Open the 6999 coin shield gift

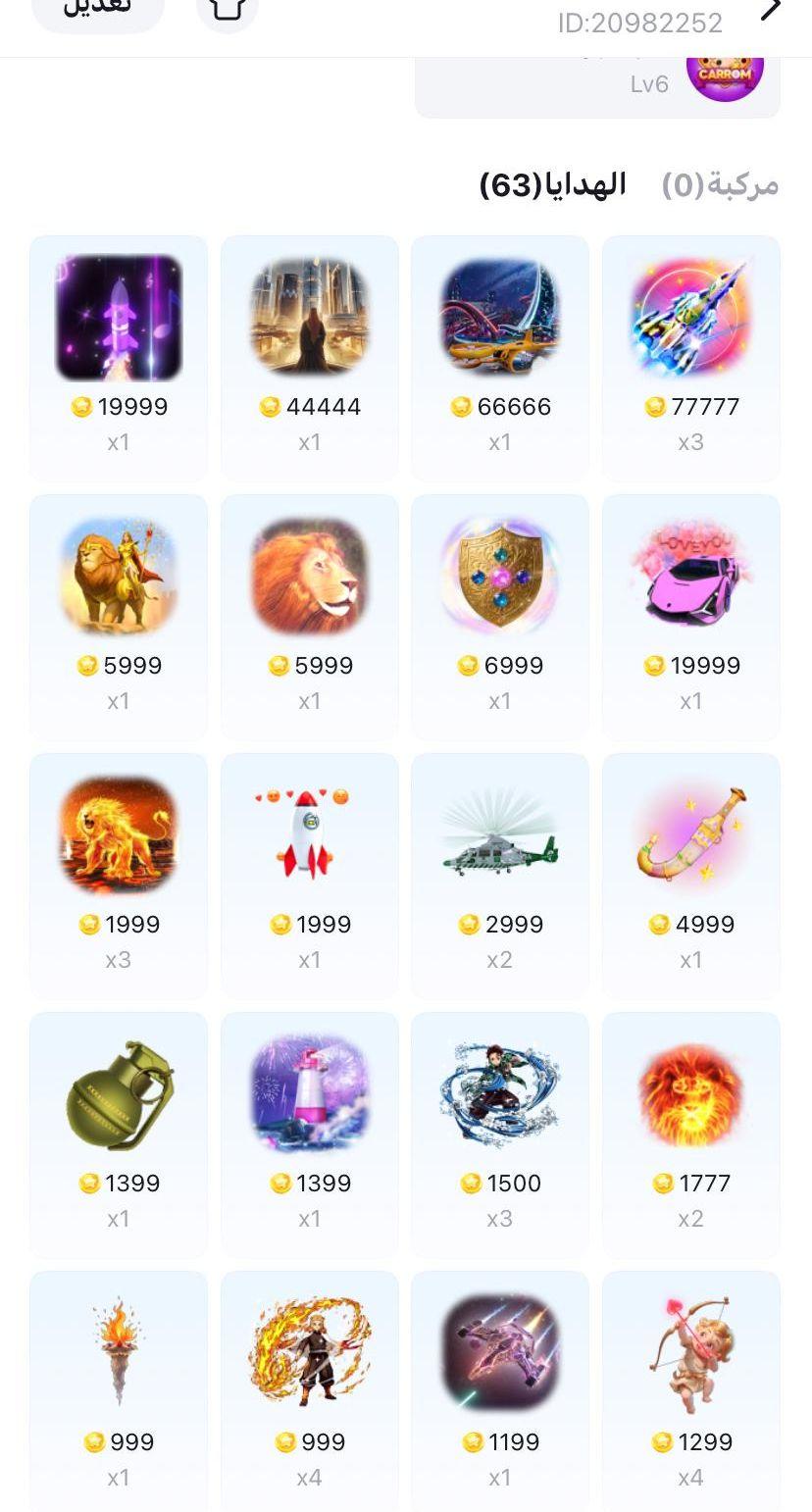click(x=500, y=617)
